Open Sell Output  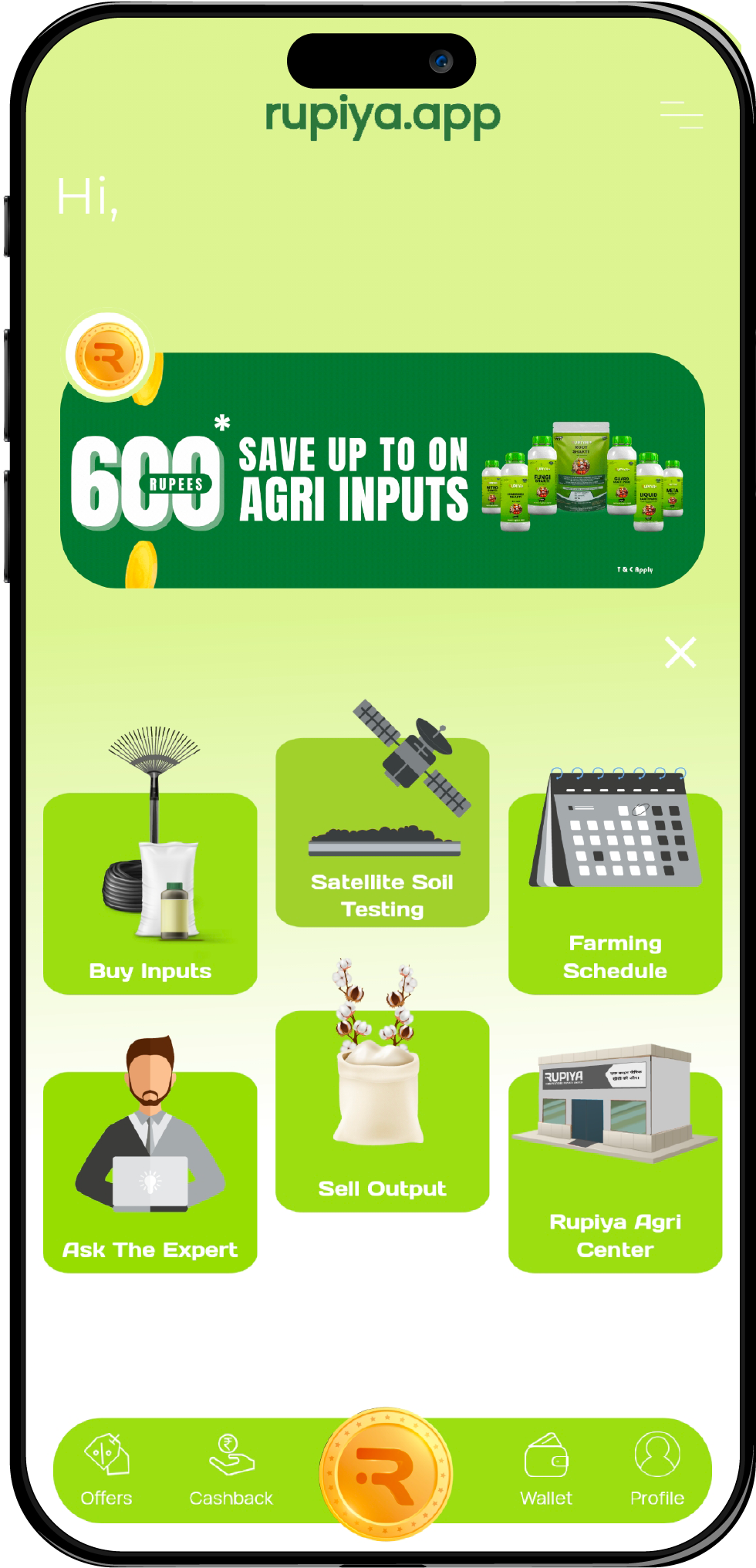[383, 1111]
